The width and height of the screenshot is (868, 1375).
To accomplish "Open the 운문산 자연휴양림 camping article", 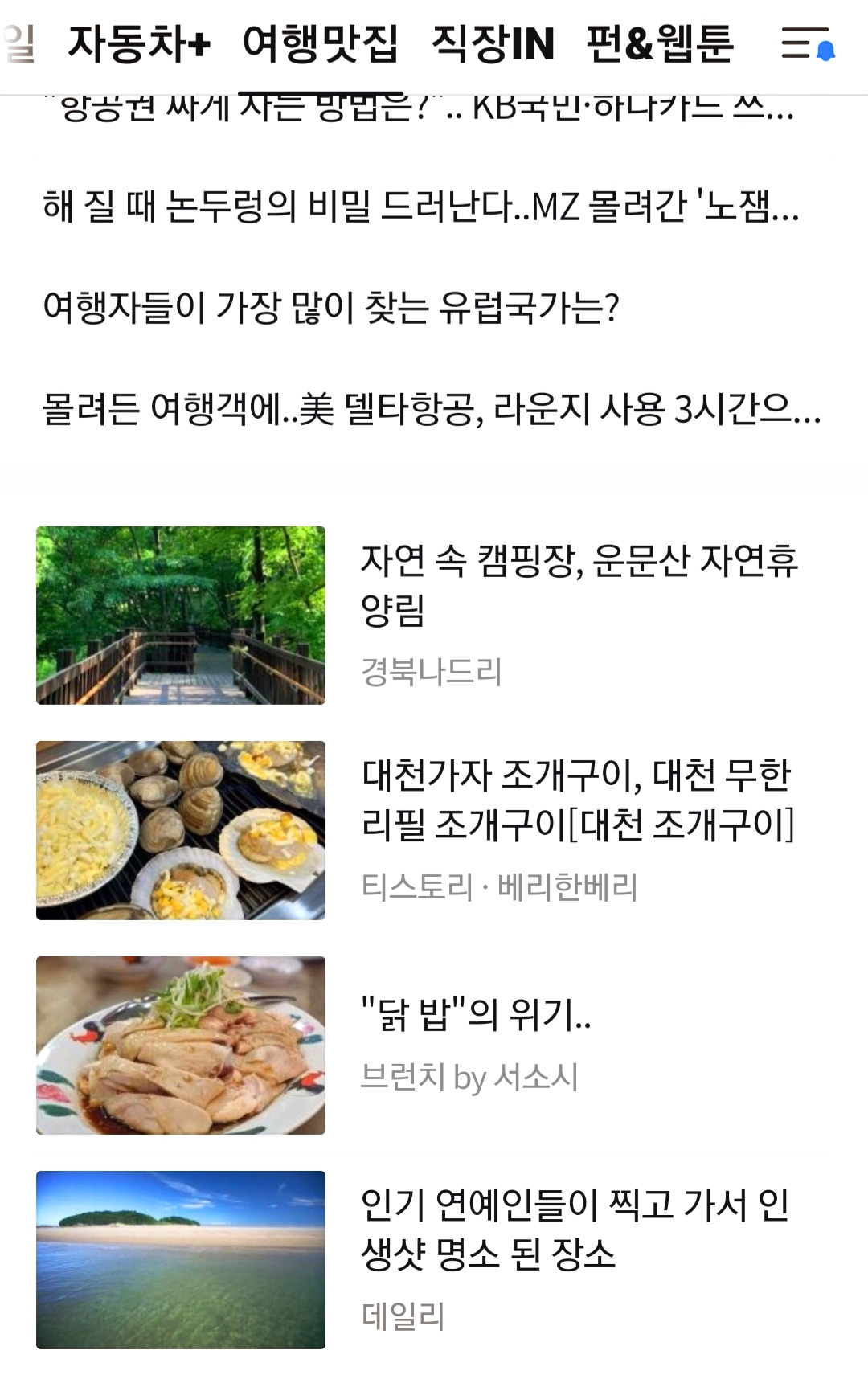I will pos(579,585).
